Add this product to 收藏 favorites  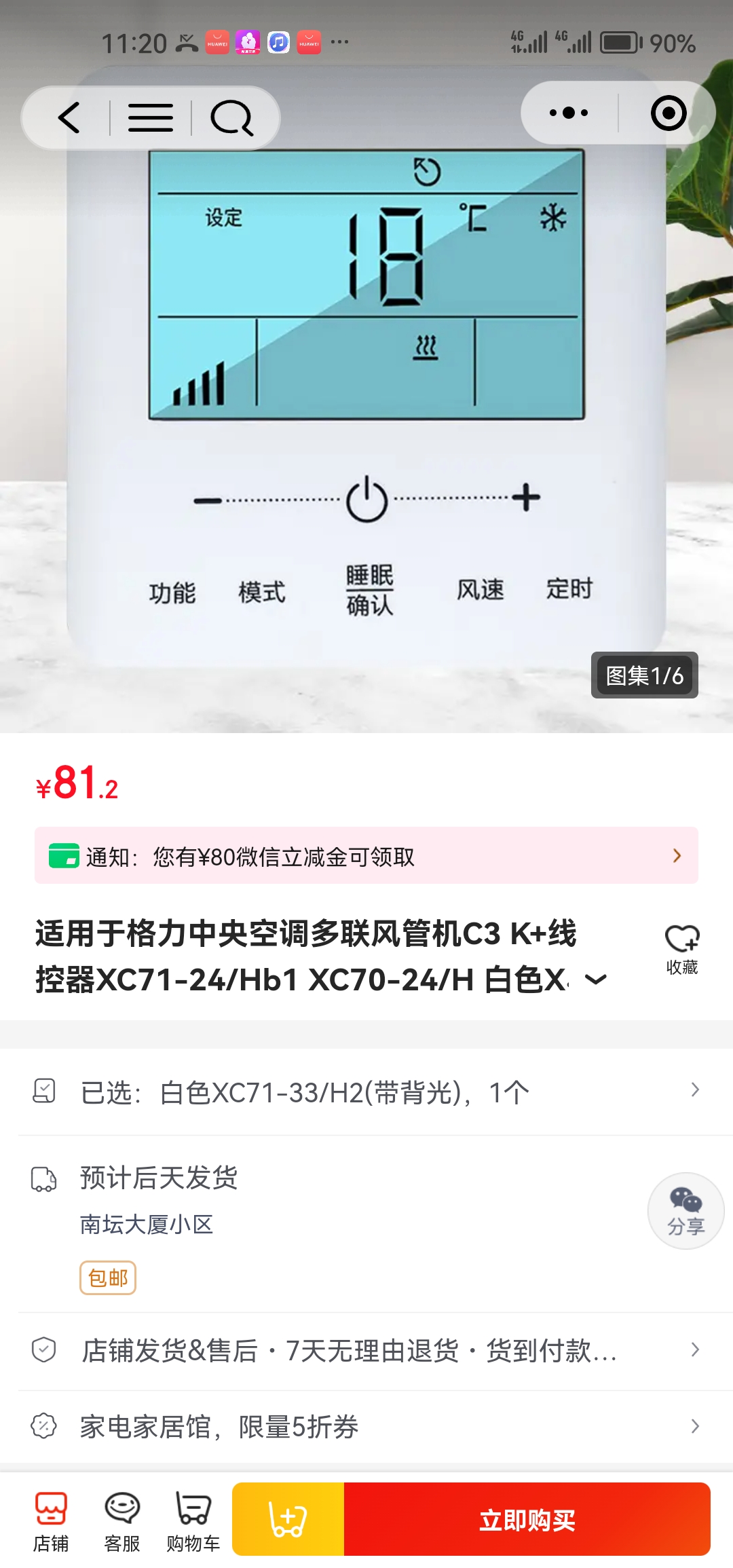click(681, 949)
